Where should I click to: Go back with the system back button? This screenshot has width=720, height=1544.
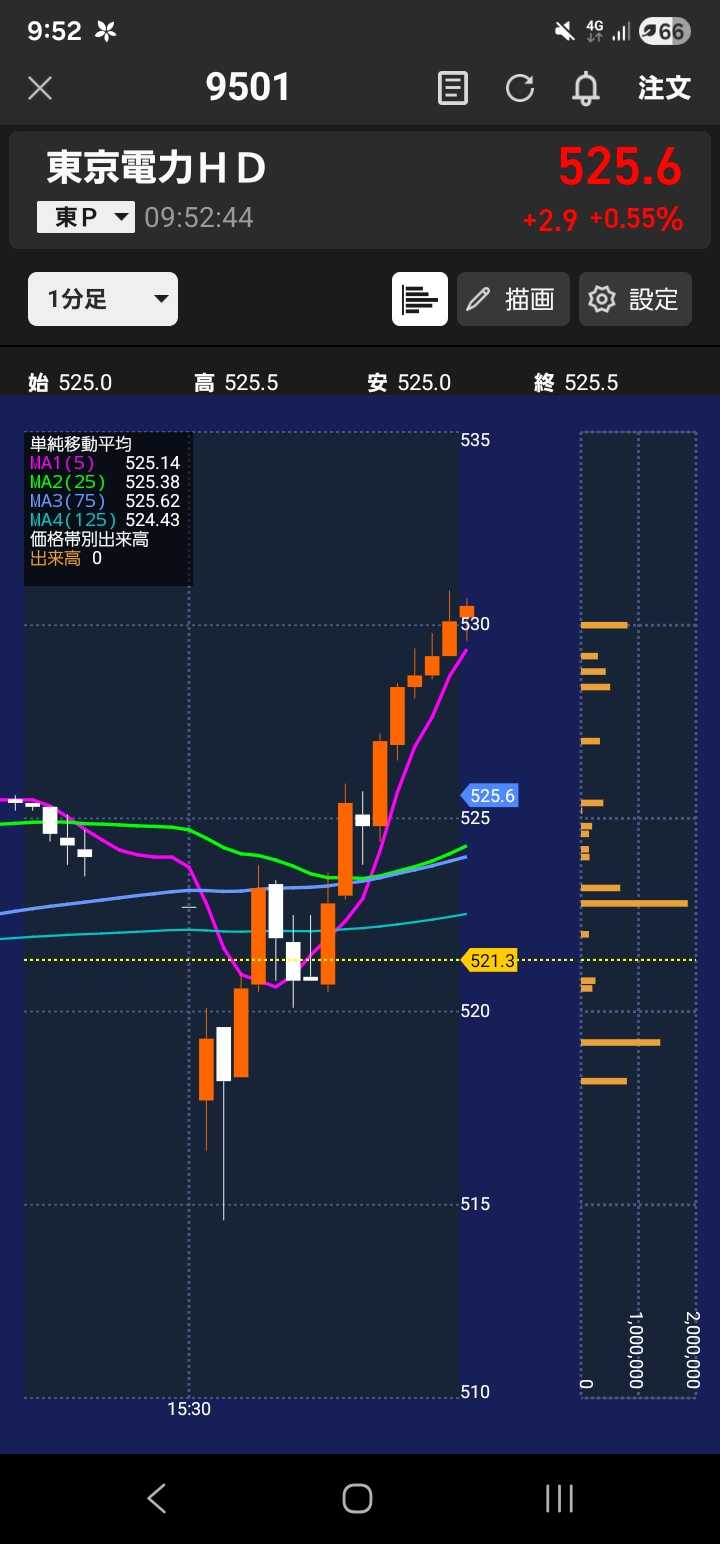tap(157, 1498)
